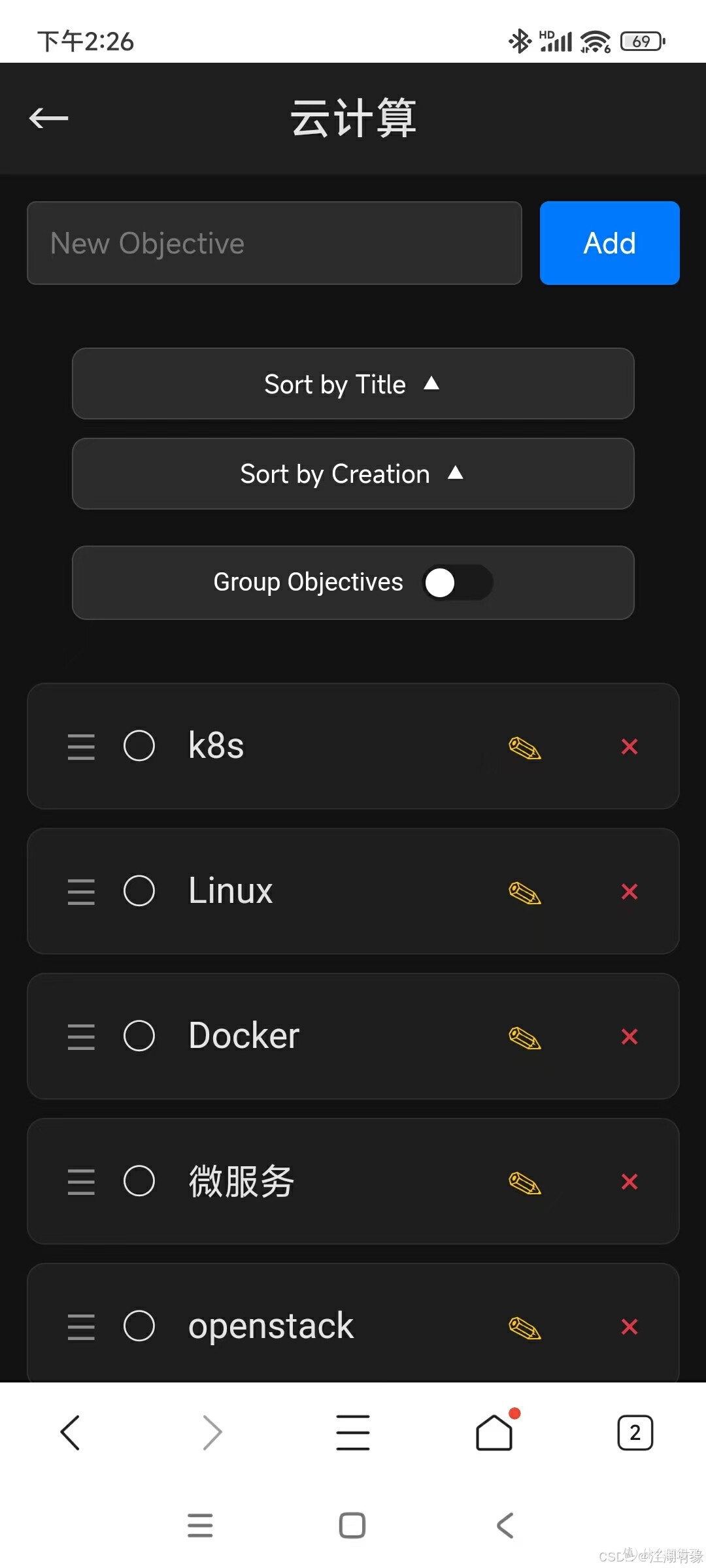Screen dimensions: 706x1568
Task: Edit the k8s objective with the pencil icon
Action: (x=525, y=747)
